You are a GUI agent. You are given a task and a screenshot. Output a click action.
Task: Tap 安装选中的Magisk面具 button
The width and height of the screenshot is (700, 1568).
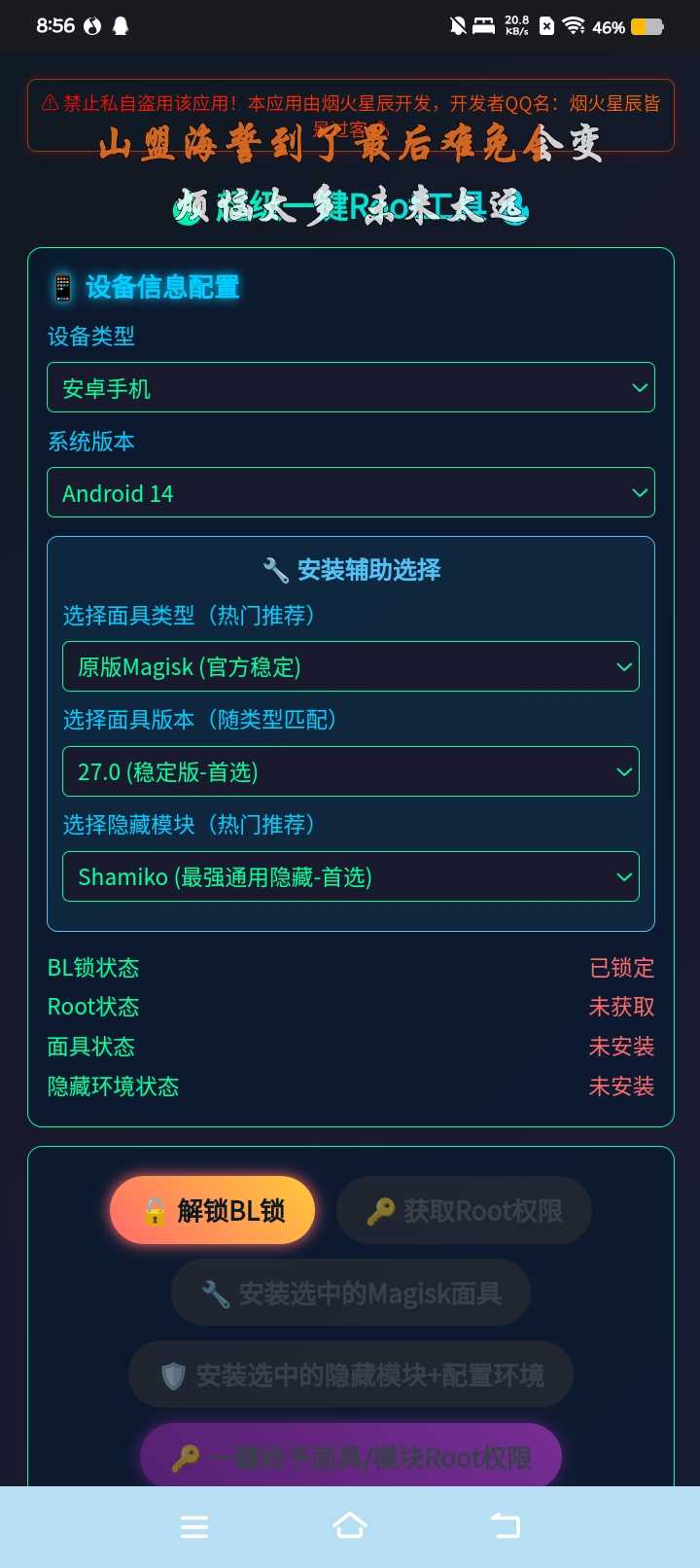point(350,1293)
